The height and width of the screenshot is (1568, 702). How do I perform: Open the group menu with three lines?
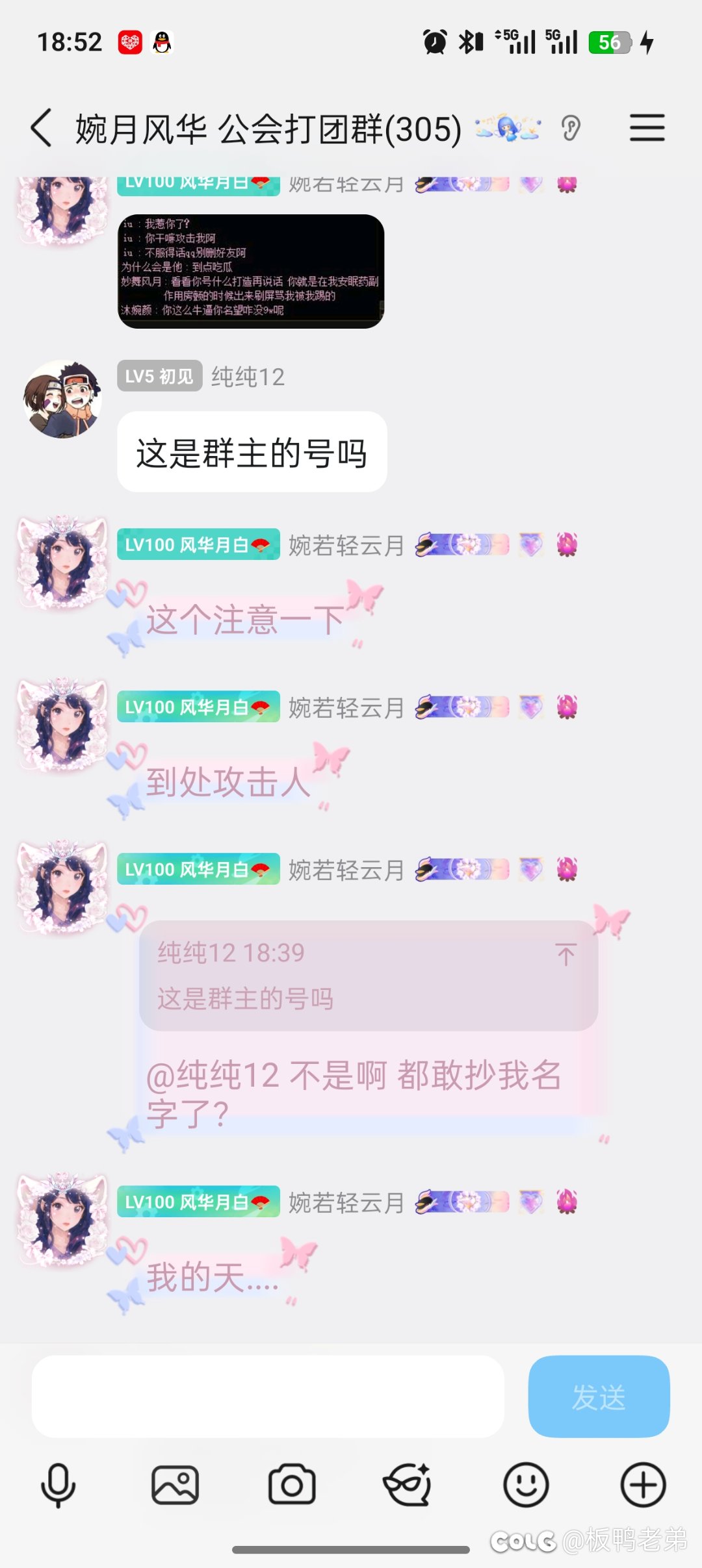coord(647,127)
